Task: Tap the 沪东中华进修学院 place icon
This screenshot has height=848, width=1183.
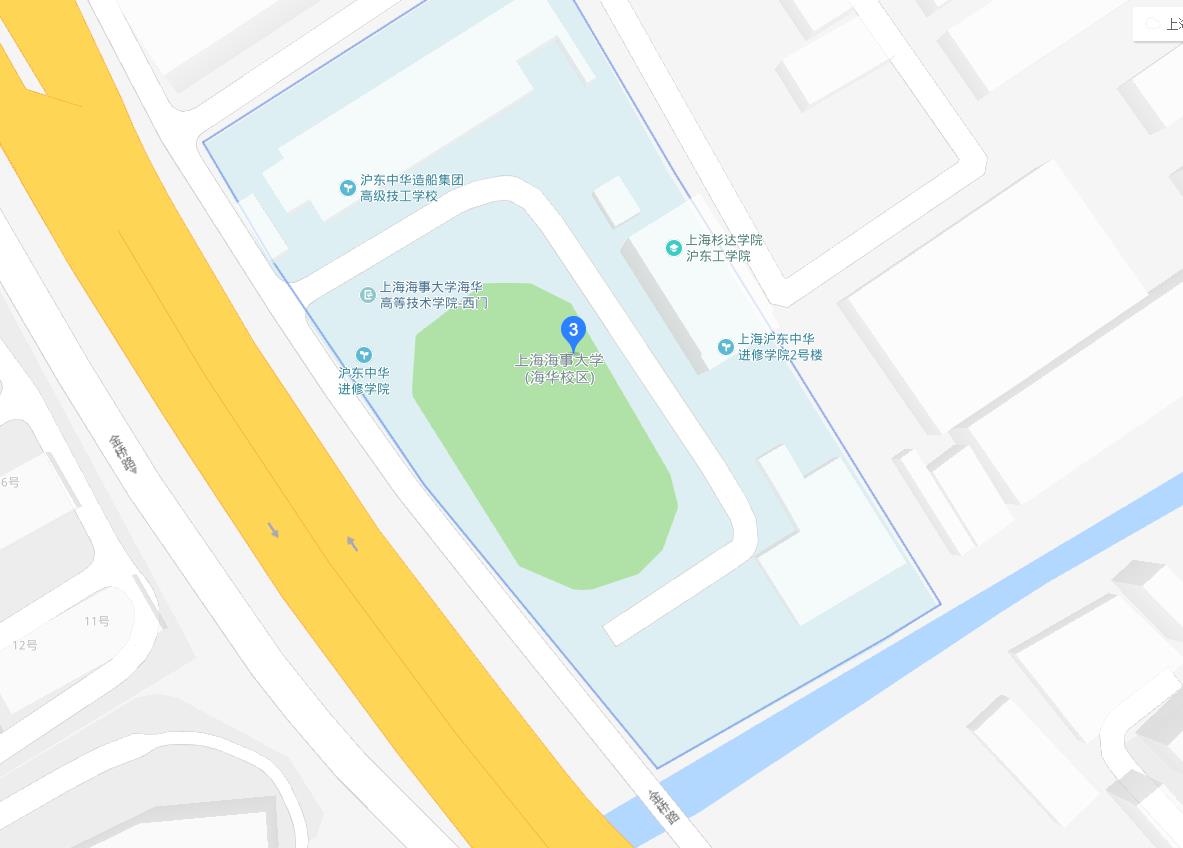Action: pos(364,355)
